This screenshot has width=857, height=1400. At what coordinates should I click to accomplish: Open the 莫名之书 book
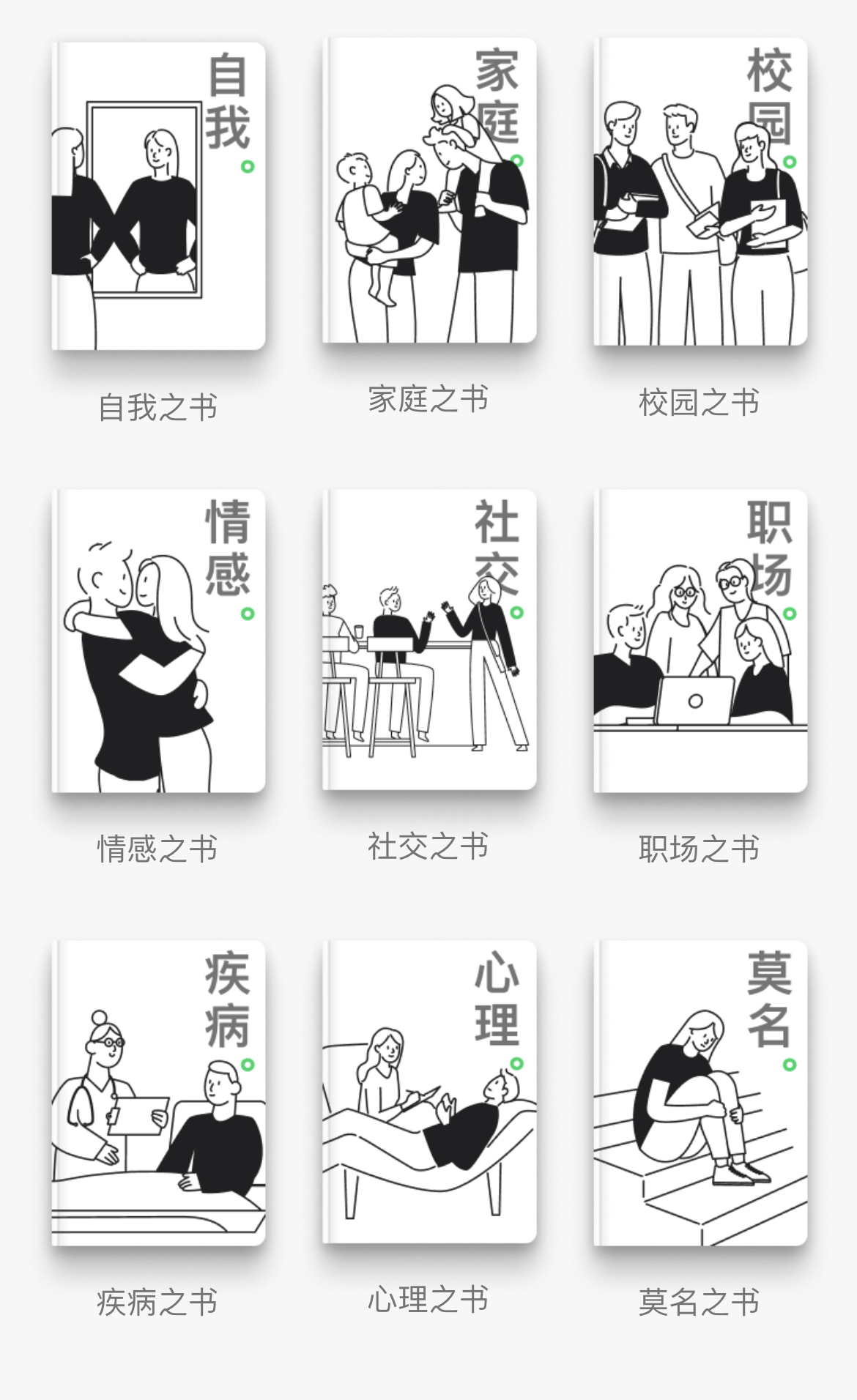point(700,1092)
